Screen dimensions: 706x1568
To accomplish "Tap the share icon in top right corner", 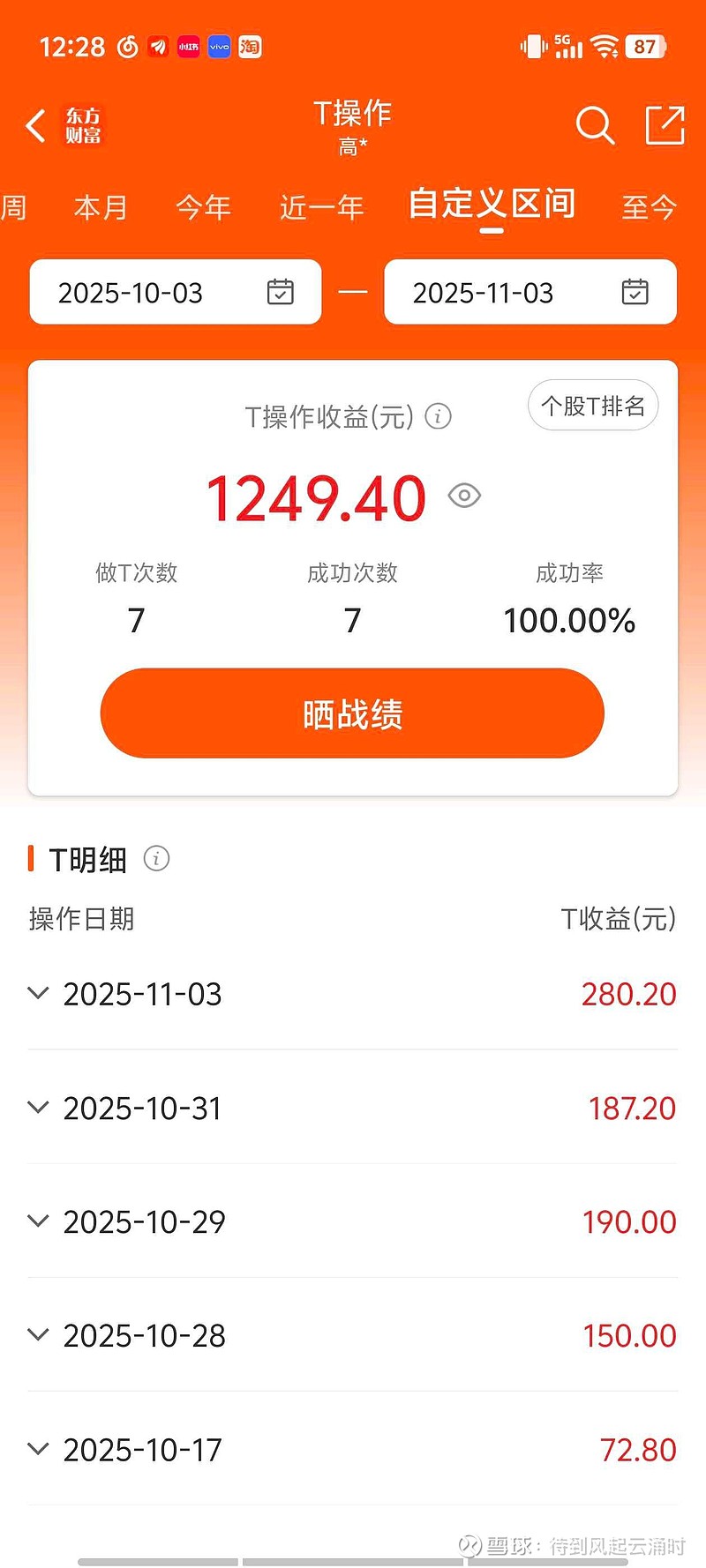I will coord(665,126).
